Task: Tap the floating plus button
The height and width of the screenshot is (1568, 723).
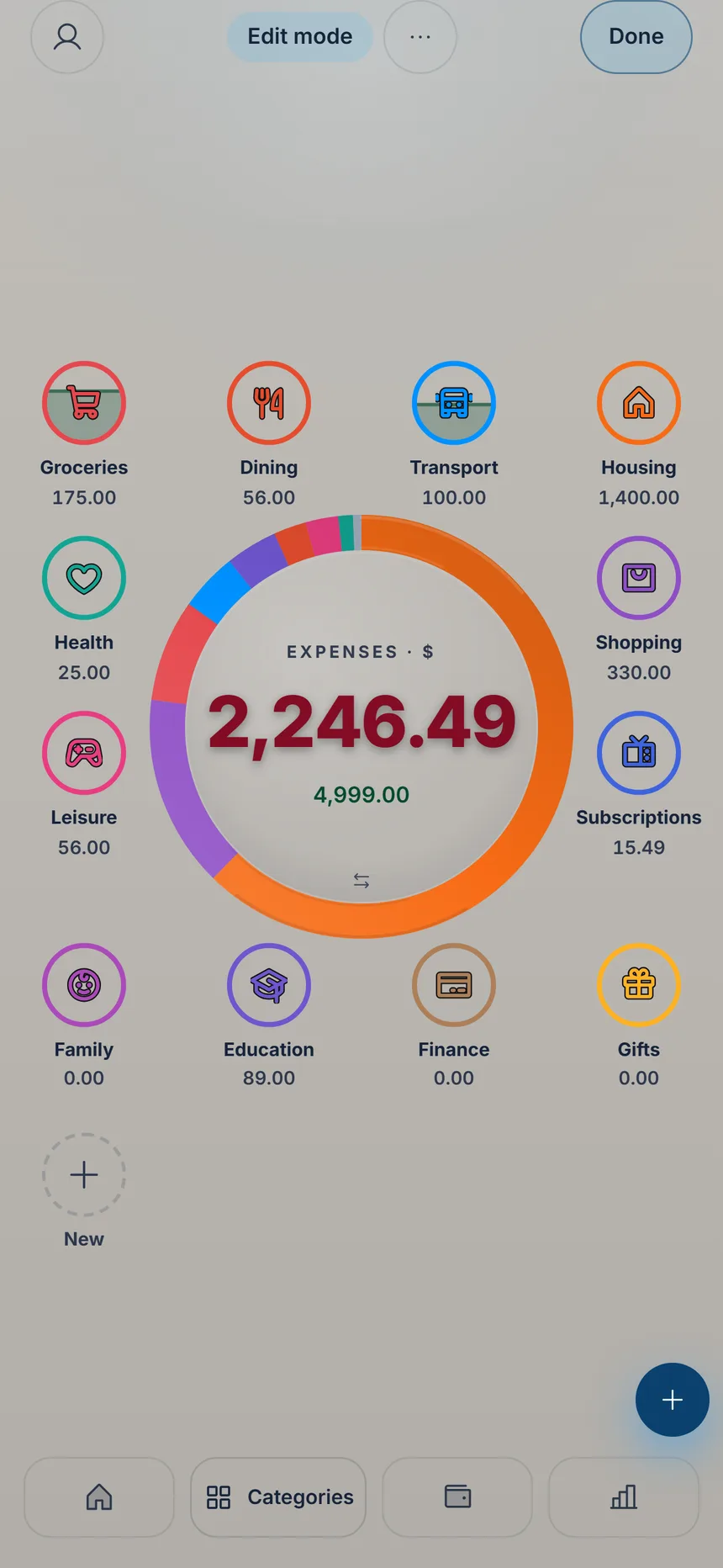Action: click(x=673, y=1400)
